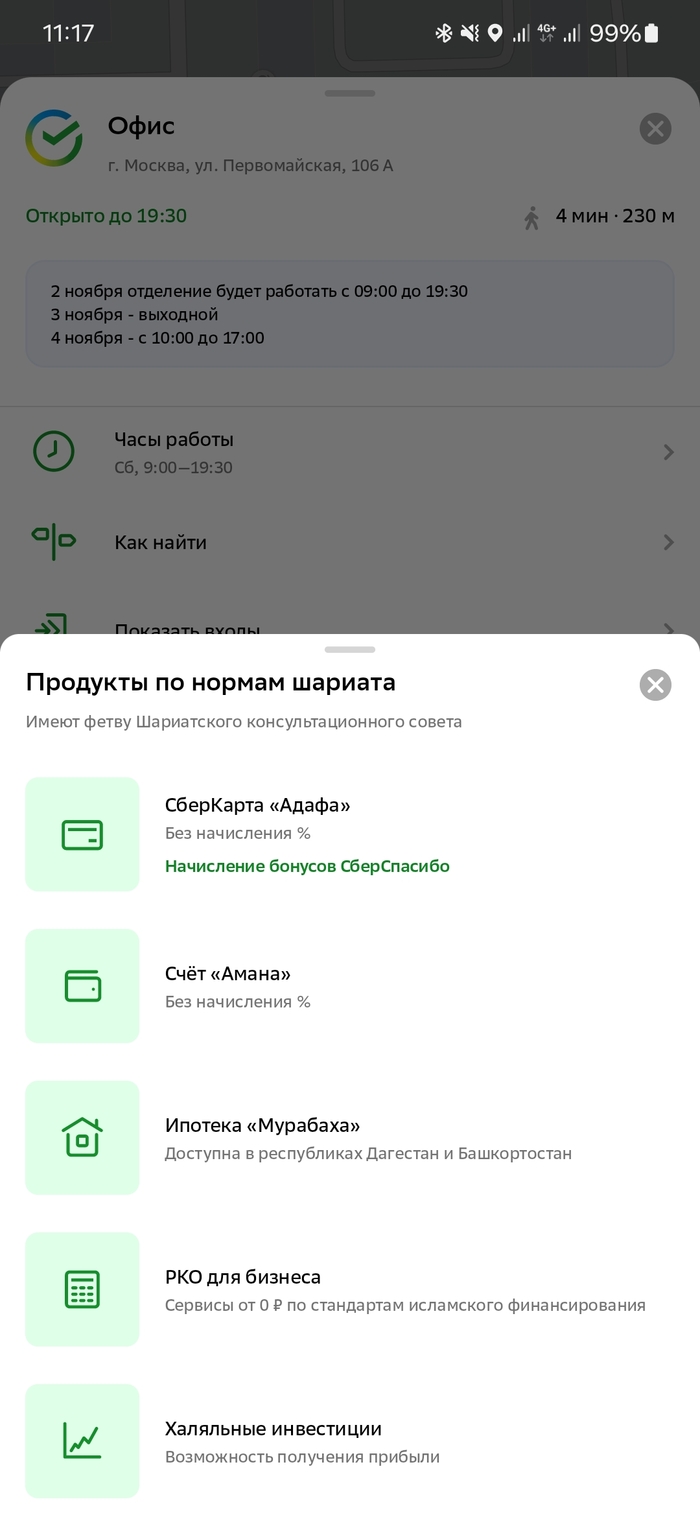View Часы работы hours
Image resolution: width=700 pixels, height=1517 pixels.
tap(350, 452)
